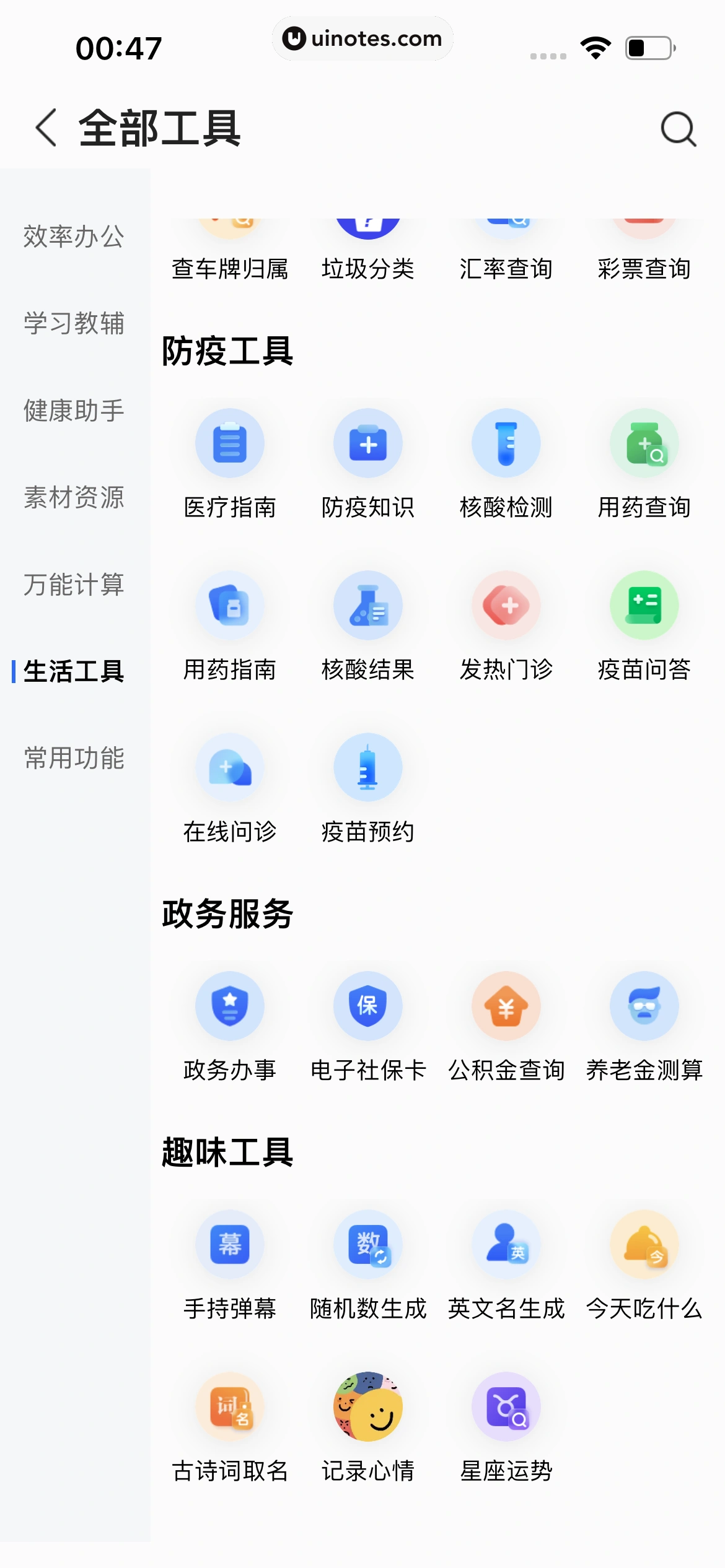Tap the uinotes.com banner
This screenshot has height=1568, width=725.
(x=362, y=38)
